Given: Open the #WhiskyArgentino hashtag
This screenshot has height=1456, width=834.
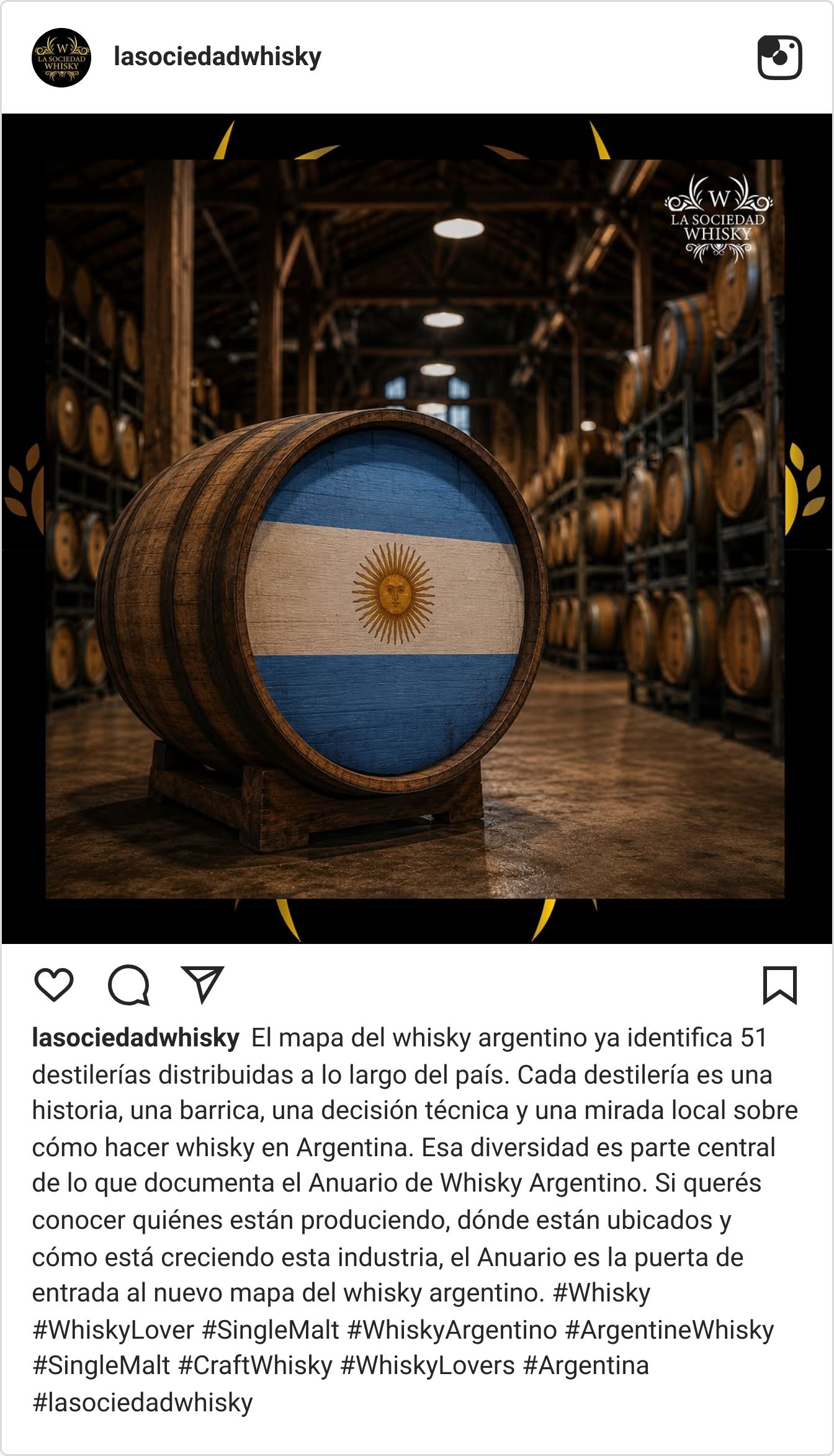Looking at the screenshot, I should tap(452, 1329).
